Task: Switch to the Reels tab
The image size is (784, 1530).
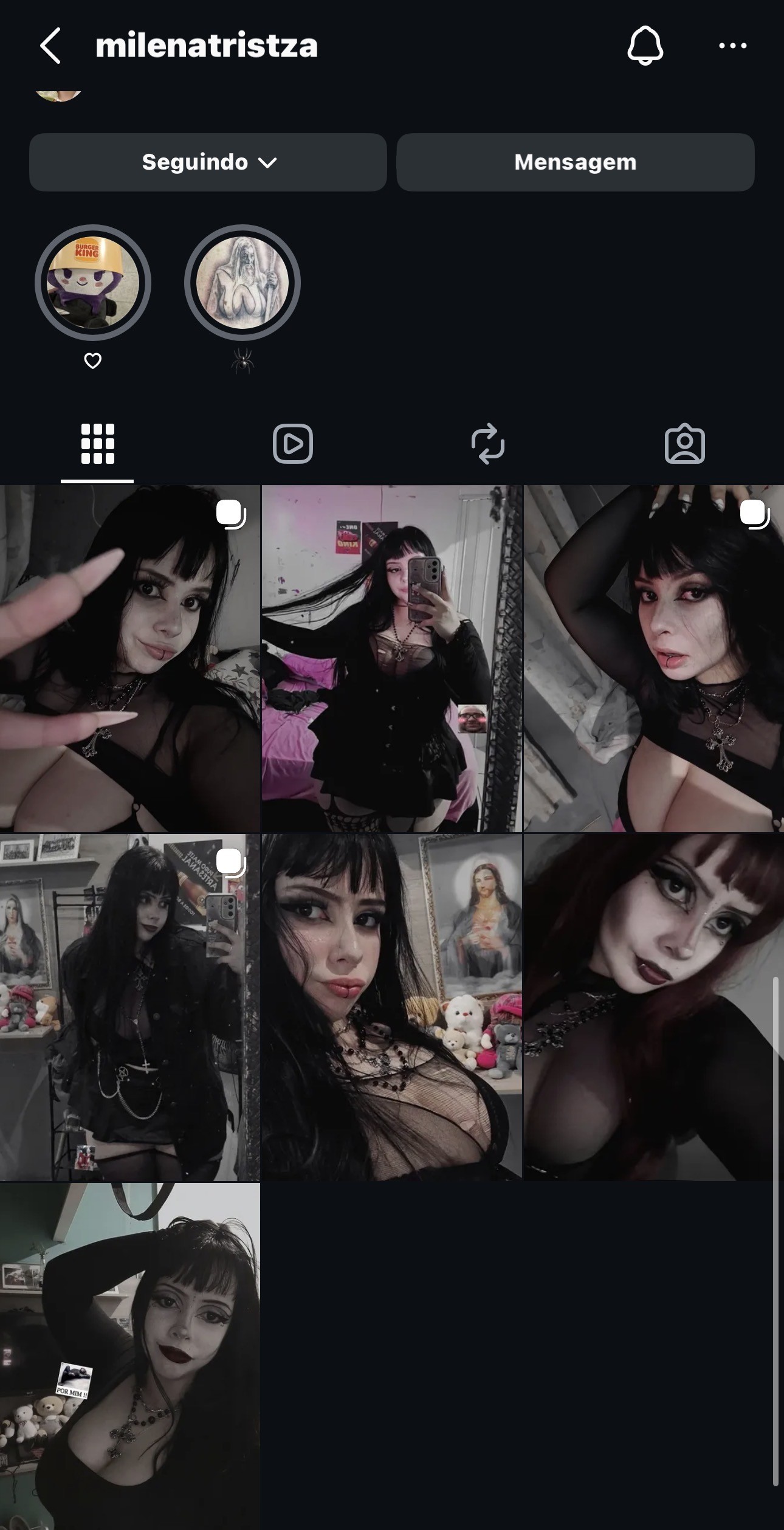Action: (293, 444)
